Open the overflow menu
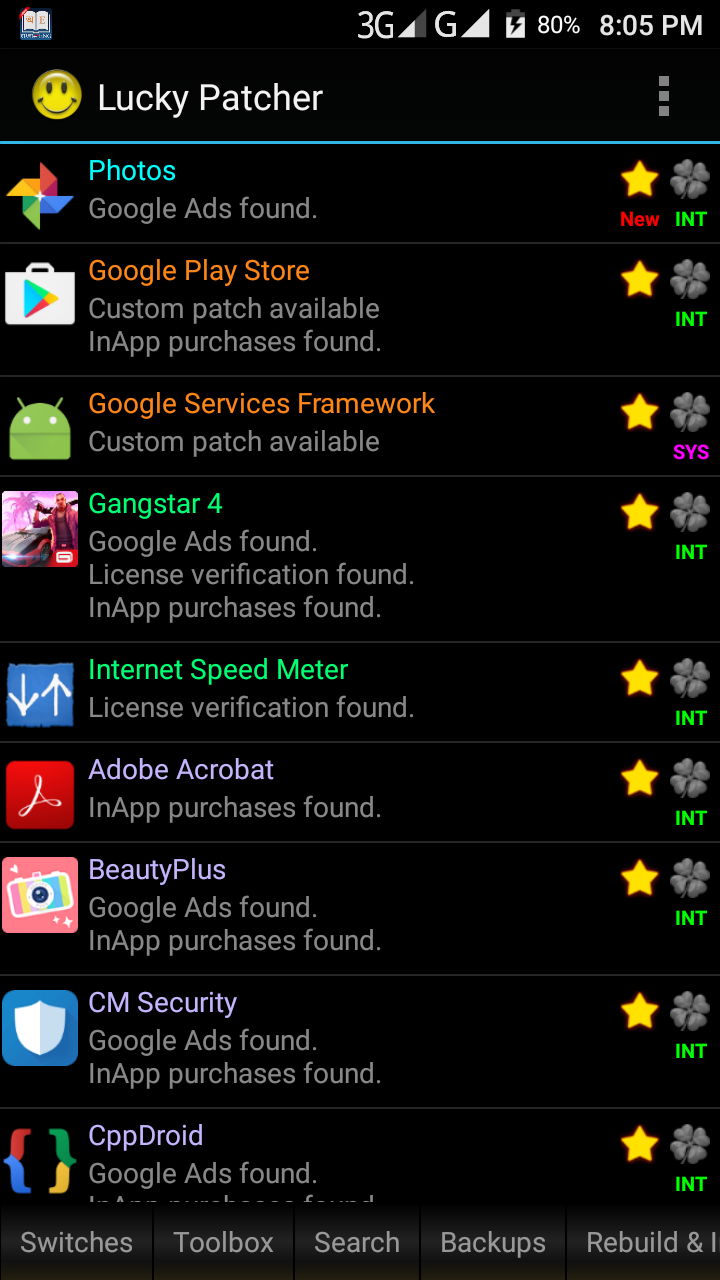 664,97
